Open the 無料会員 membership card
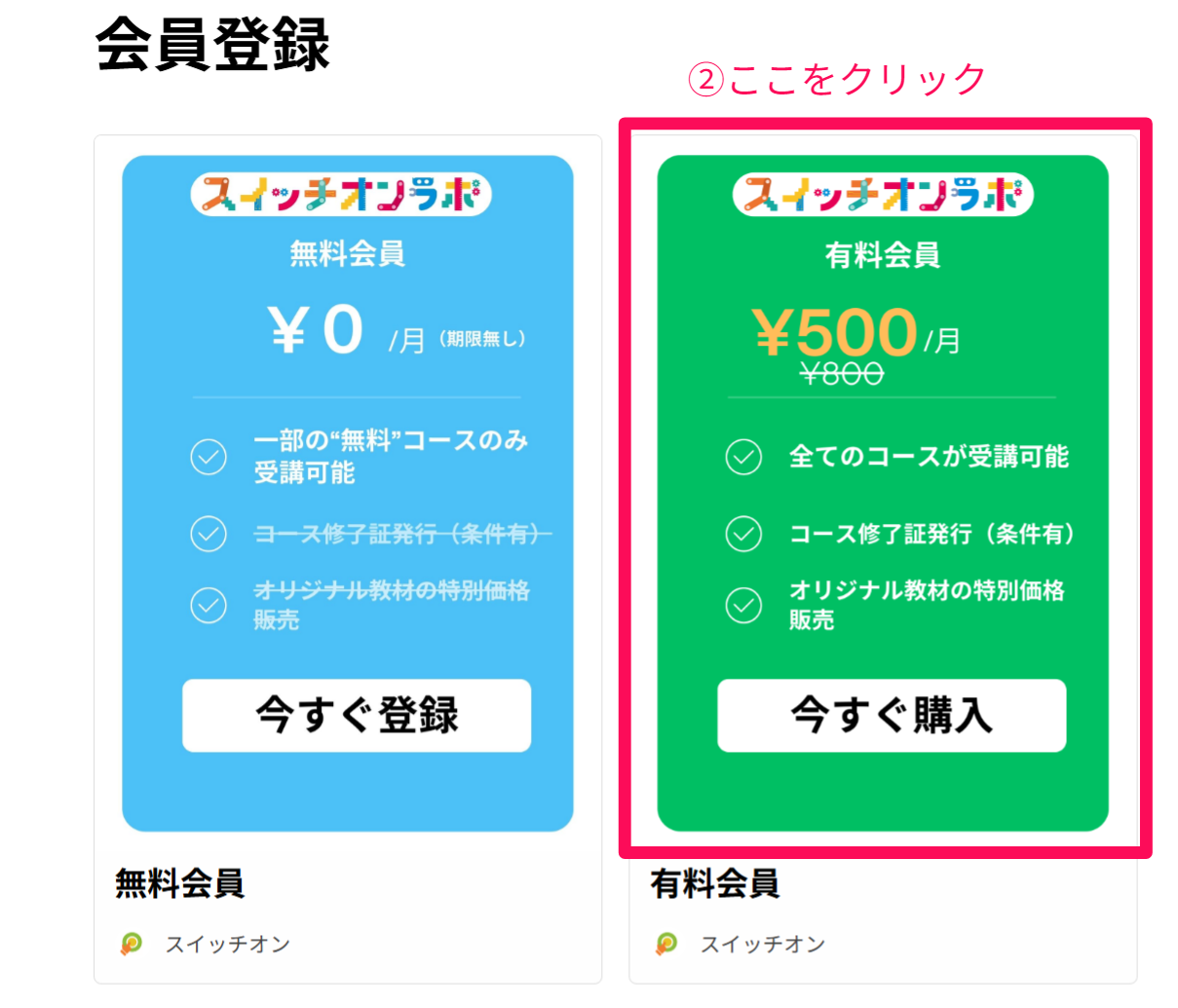The height and width of the screenshot is (1008, 1178). pos(180,883)
